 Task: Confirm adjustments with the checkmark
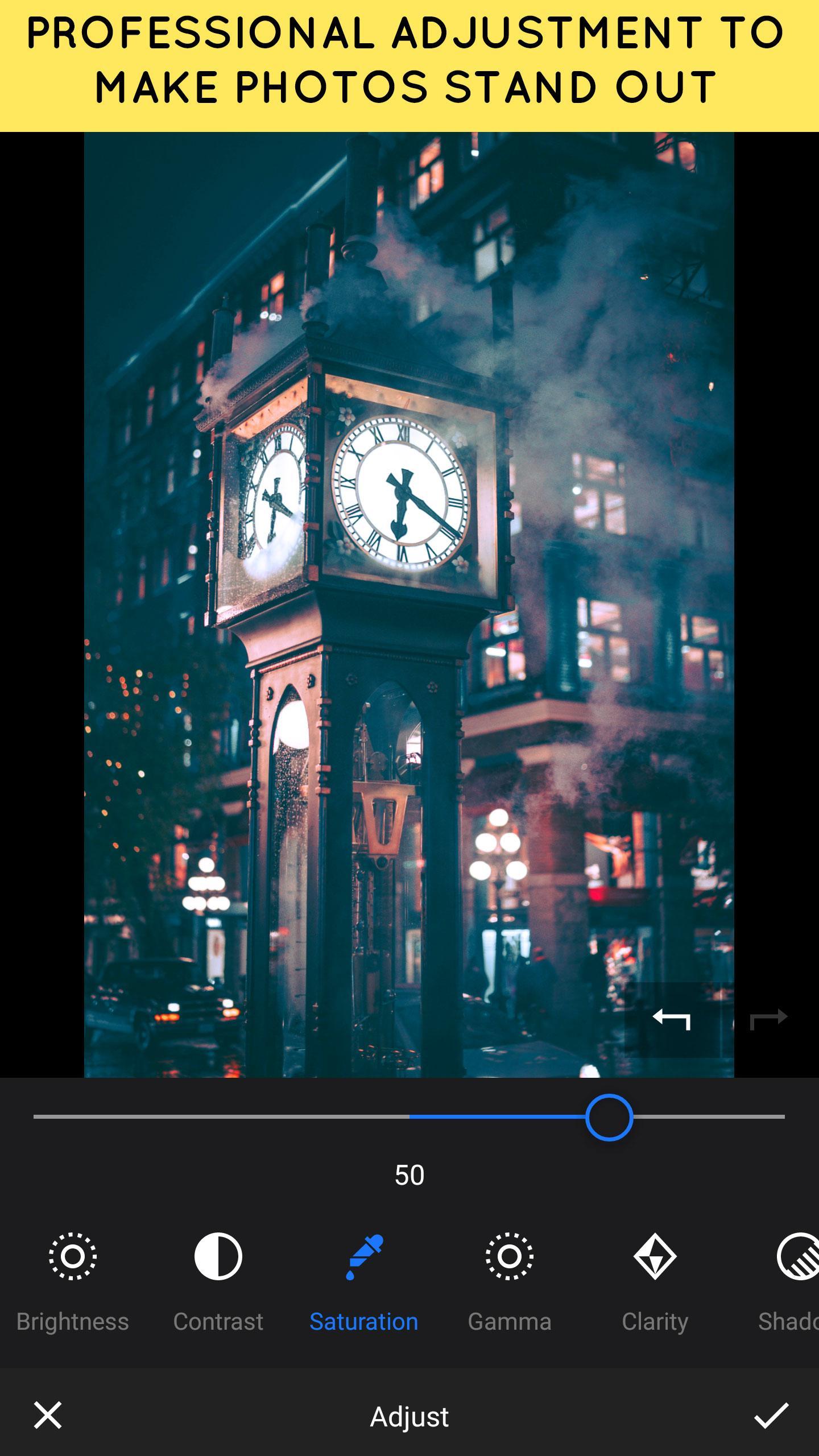771,1416
